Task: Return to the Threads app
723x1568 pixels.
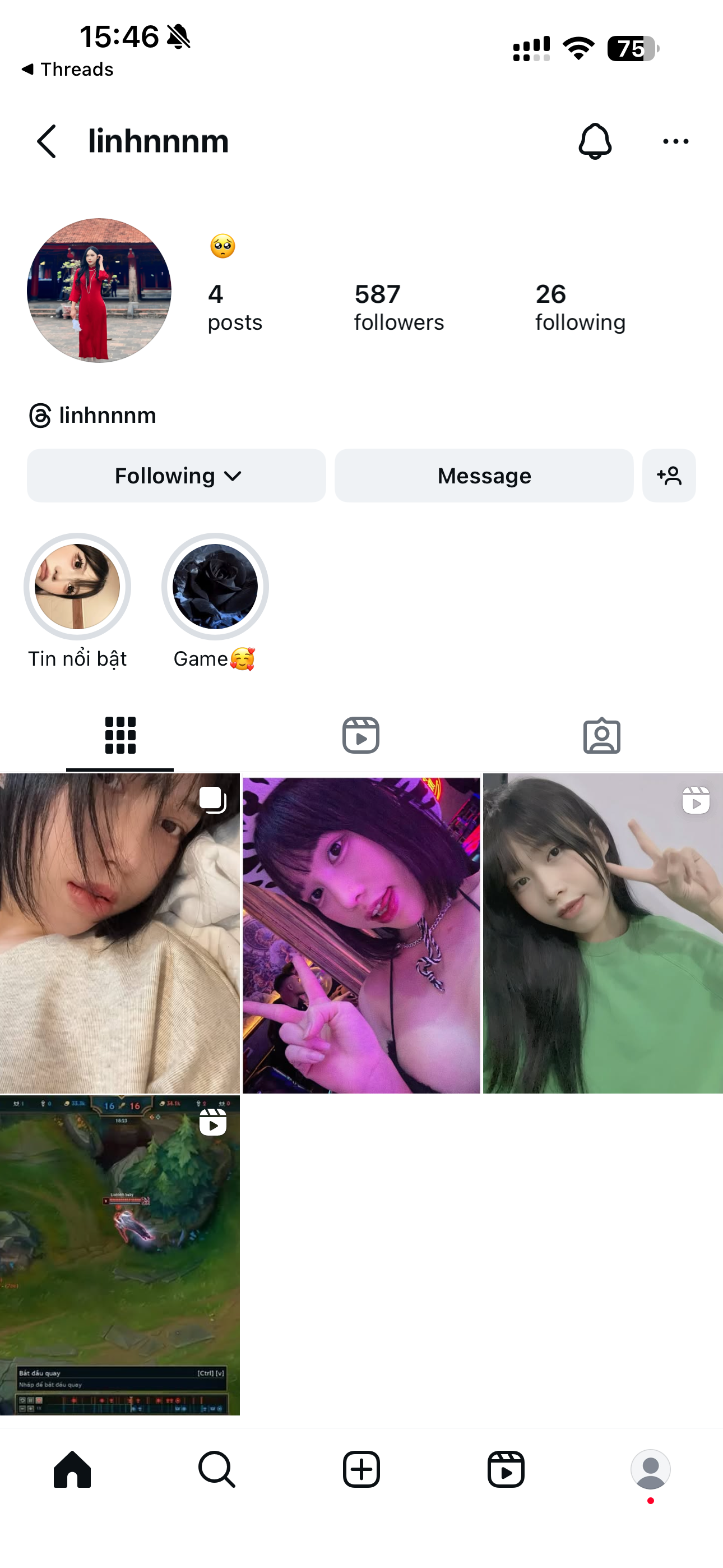Action: coord(68,70)
